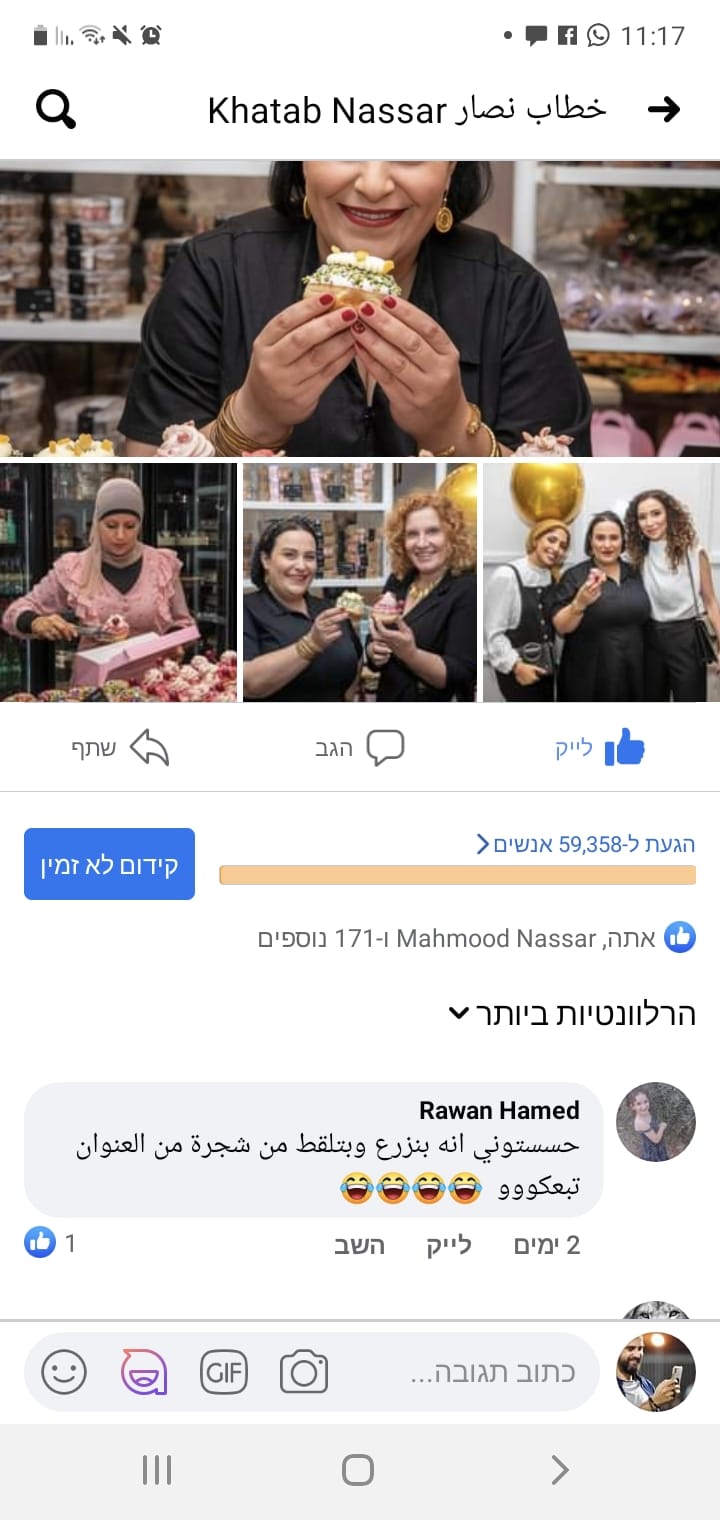Go back using the top arrow

pyautogui.click(x=664, y=109)
